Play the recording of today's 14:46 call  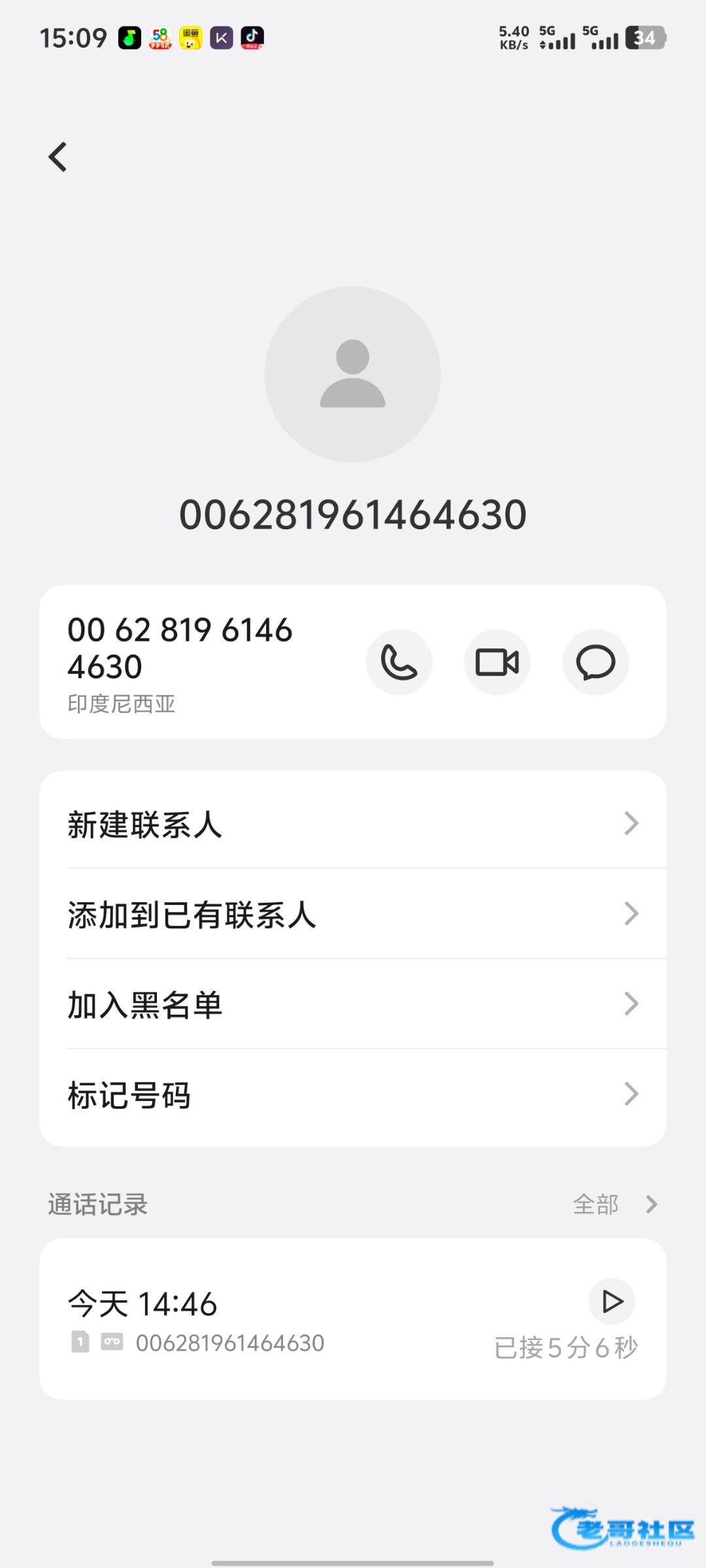(612, 1301)
